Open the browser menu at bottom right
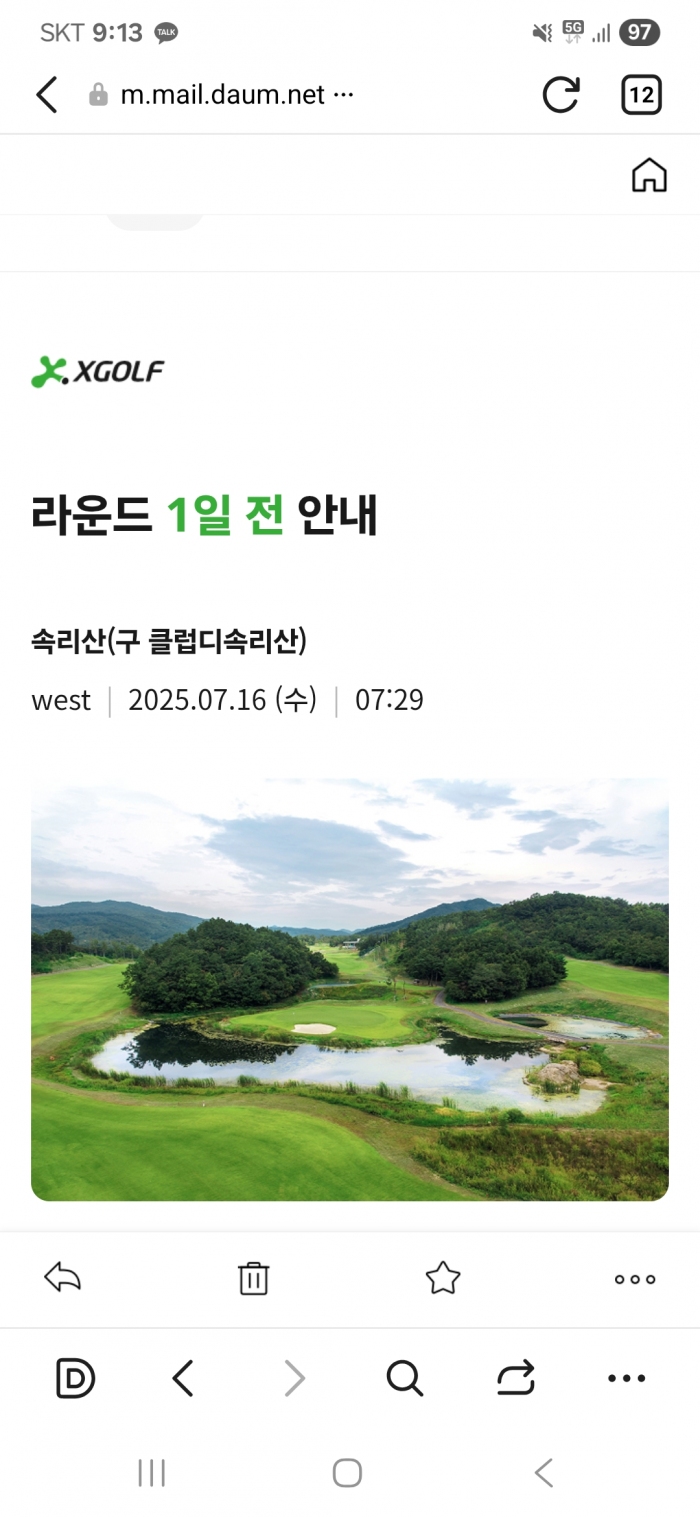Image resolution: width=700 pixels, height=1517 pixels. pyautogui.click(x=626, y=1378)
